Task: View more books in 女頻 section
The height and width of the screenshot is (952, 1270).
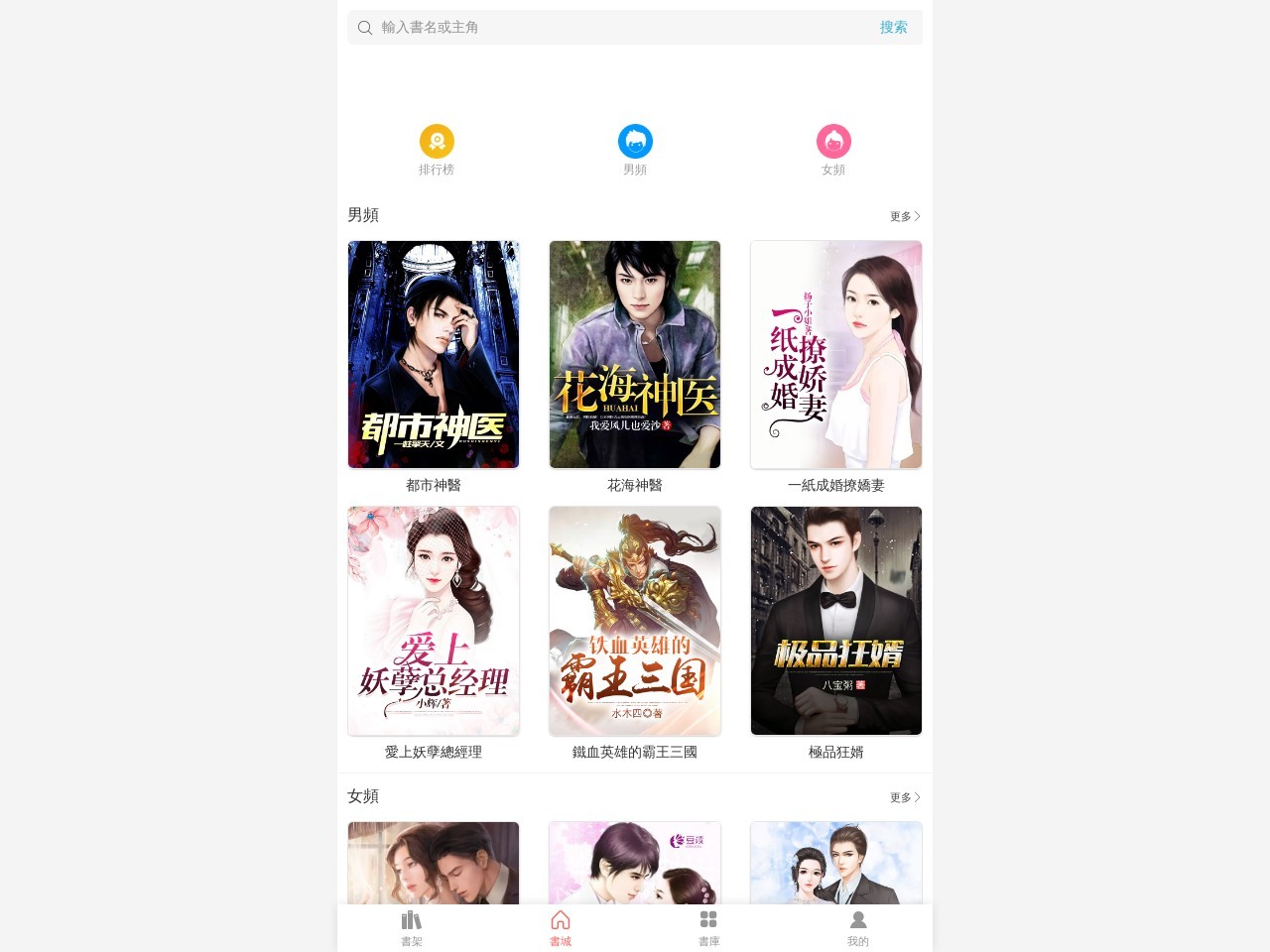Action: [904, 797]
